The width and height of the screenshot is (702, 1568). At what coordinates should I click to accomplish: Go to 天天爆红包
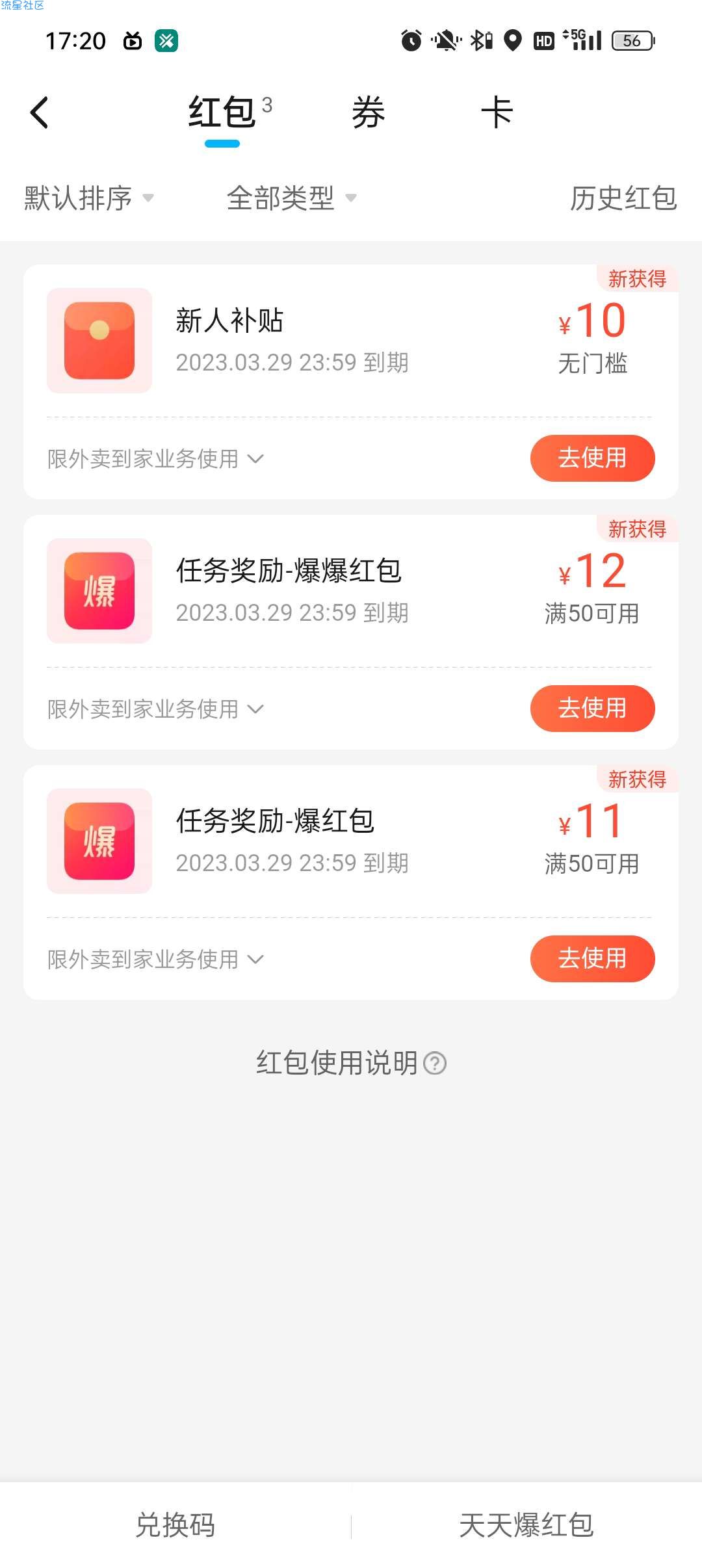[x=526, y=1525]
